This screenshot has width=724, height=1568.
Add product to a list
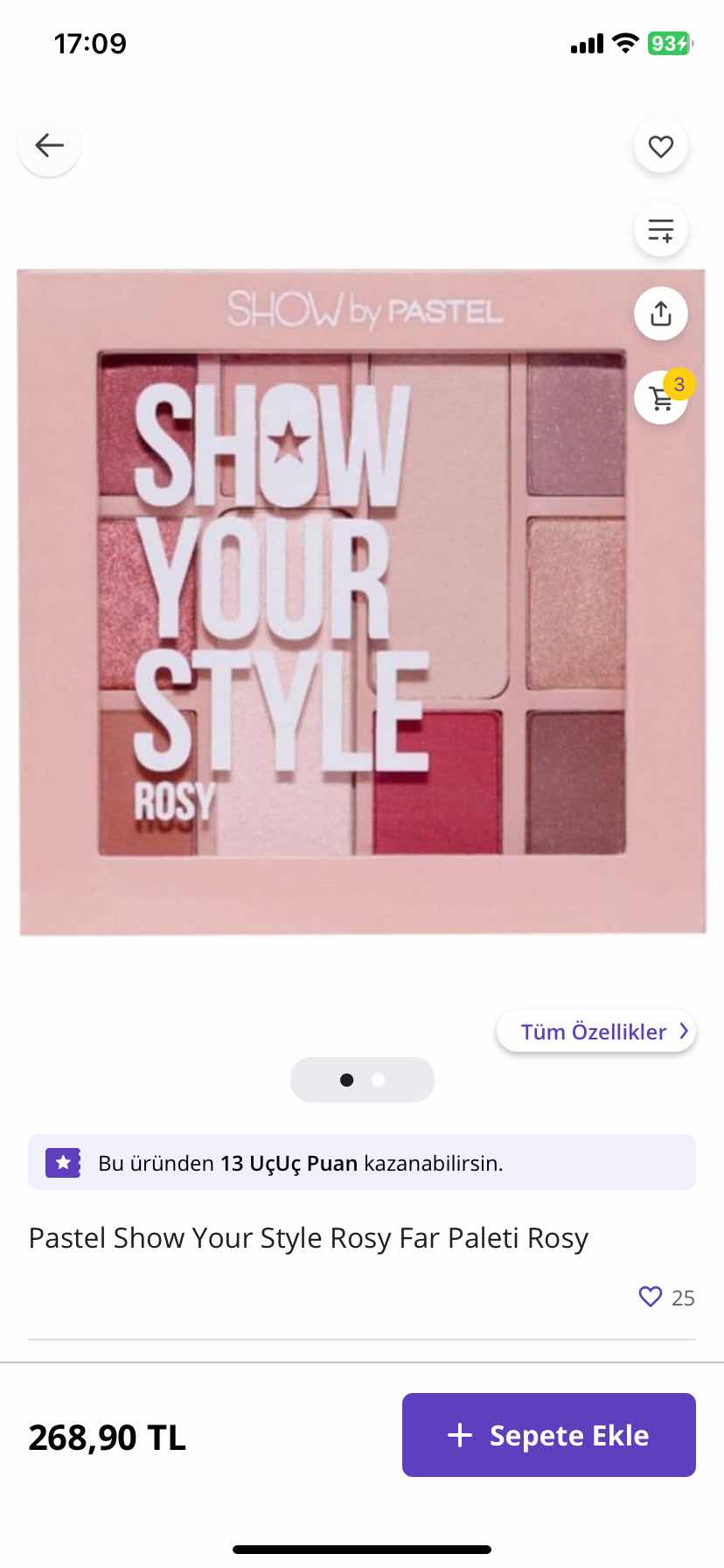660,230
